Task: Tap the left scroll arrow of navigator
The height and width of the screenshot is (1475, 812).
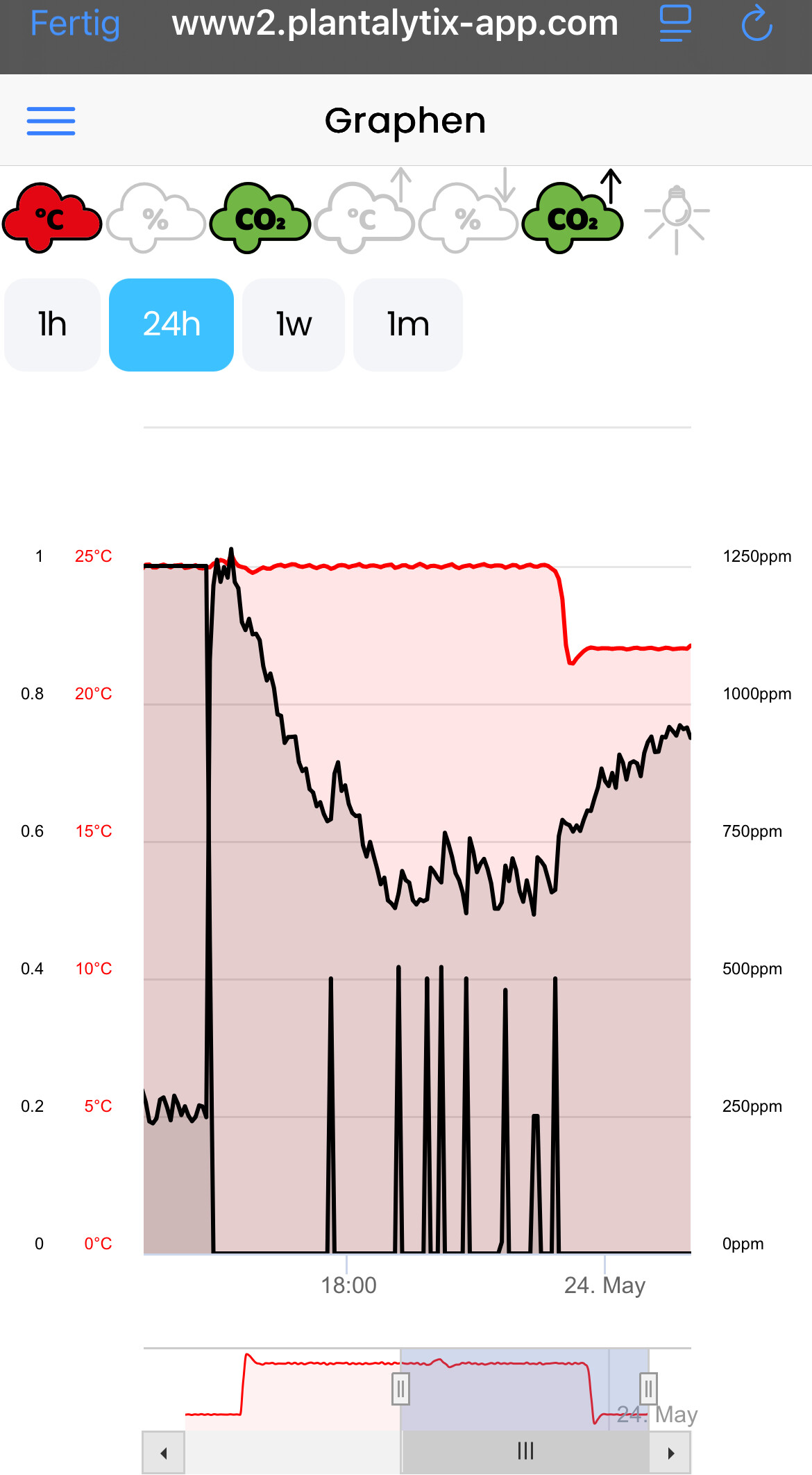Action: (164, 1453)
